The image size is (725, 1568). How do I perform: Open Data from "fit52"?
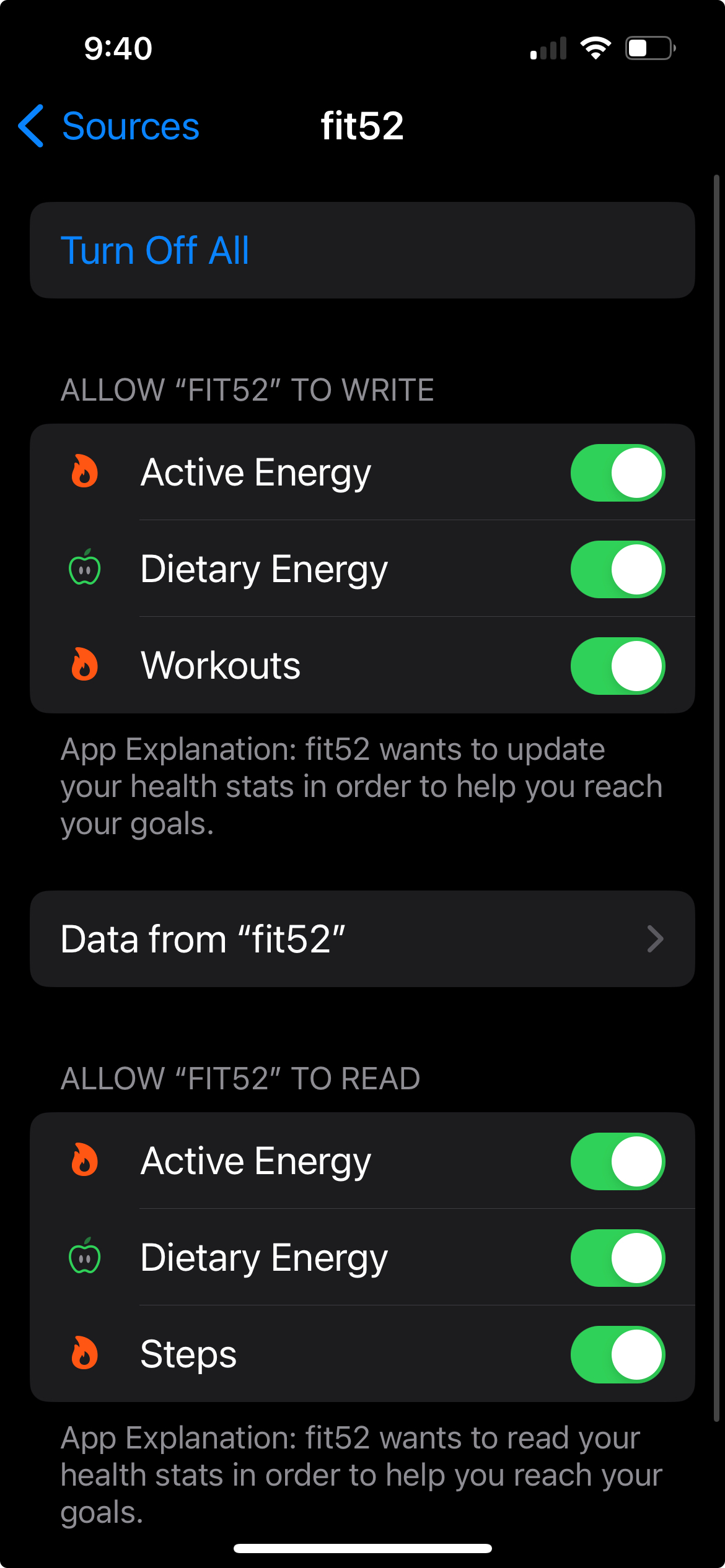pyautogui.click(x=362, y=939)
